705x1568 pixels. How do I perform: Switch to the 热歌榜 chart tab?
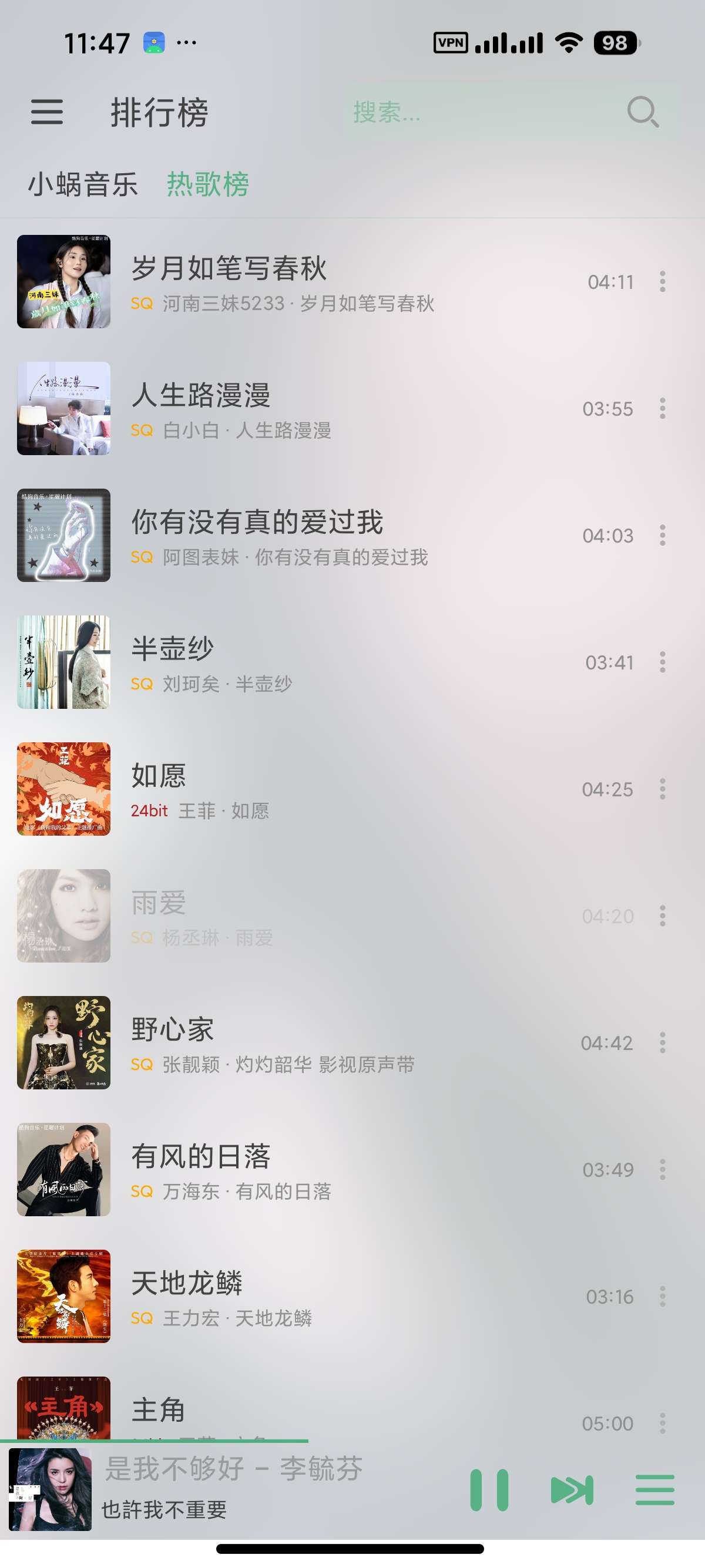(x=207, y=184)
